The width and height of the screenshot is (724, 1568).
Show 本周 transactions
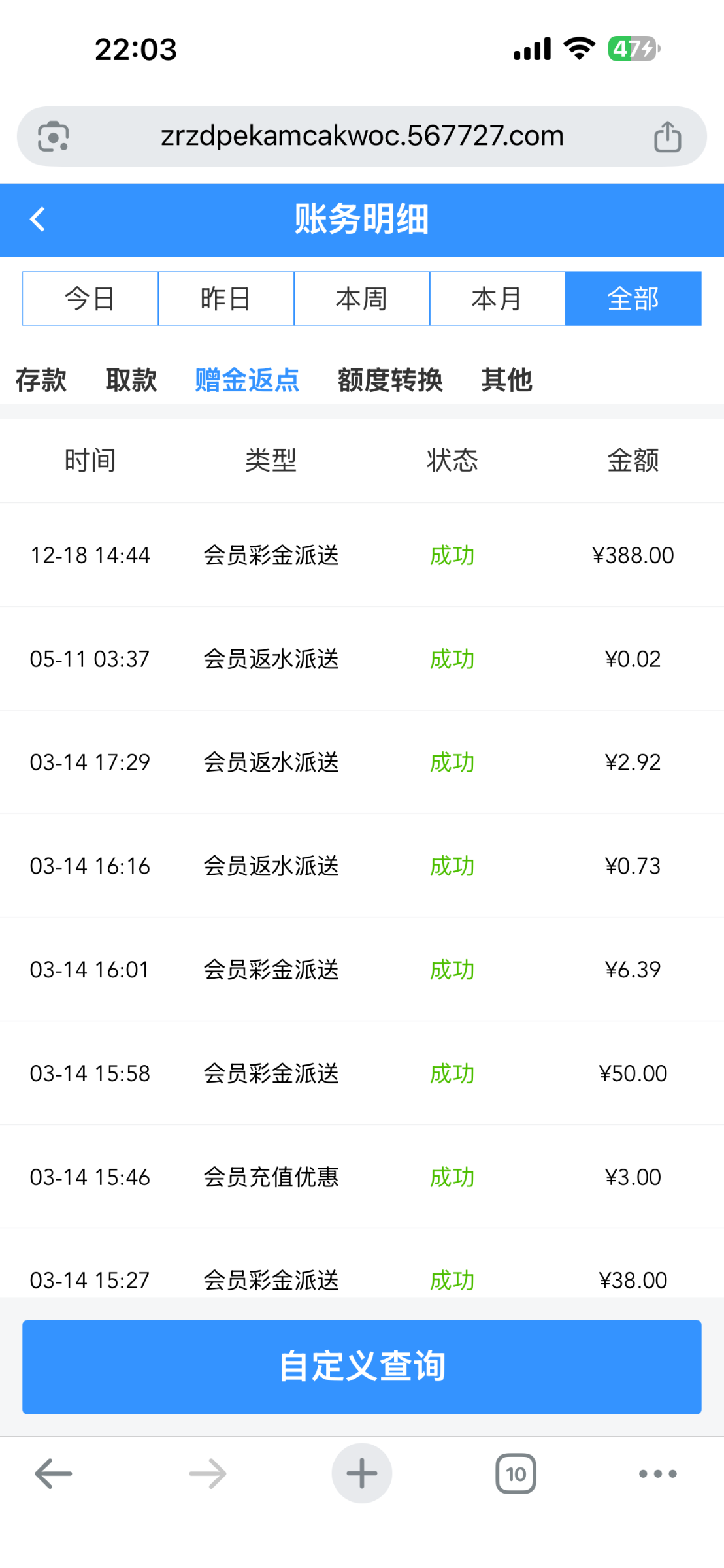(x=362, y=299)
